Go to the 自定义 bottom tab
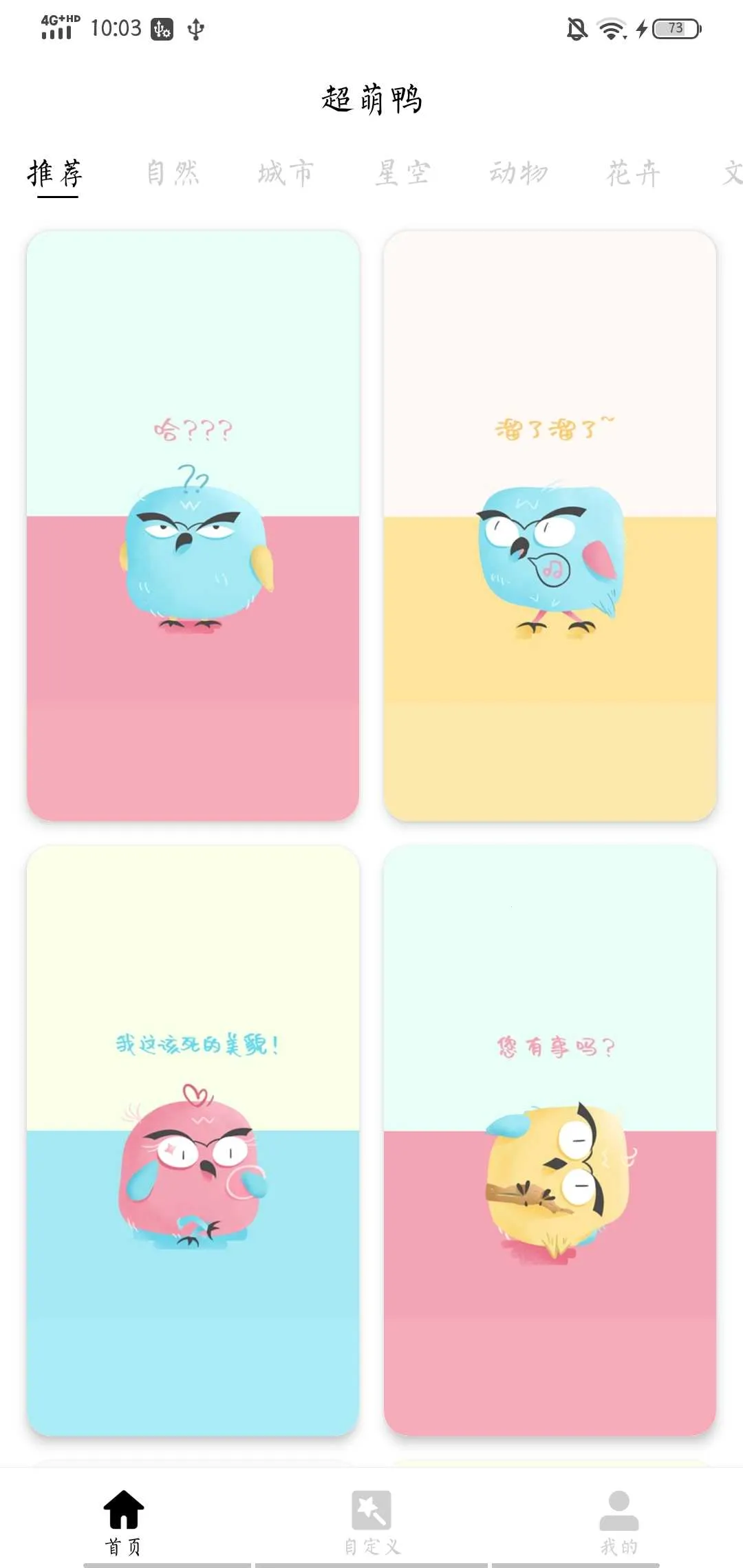Image resolution: width=743 pixels, height=1568 pixels. [371, 1521]
